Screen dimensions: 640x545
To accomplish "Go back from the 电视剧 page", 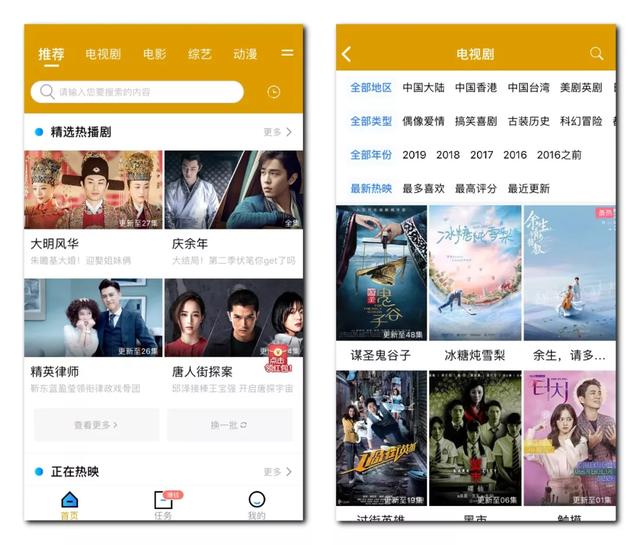I will pyautogui.click(x=347, y=54).
